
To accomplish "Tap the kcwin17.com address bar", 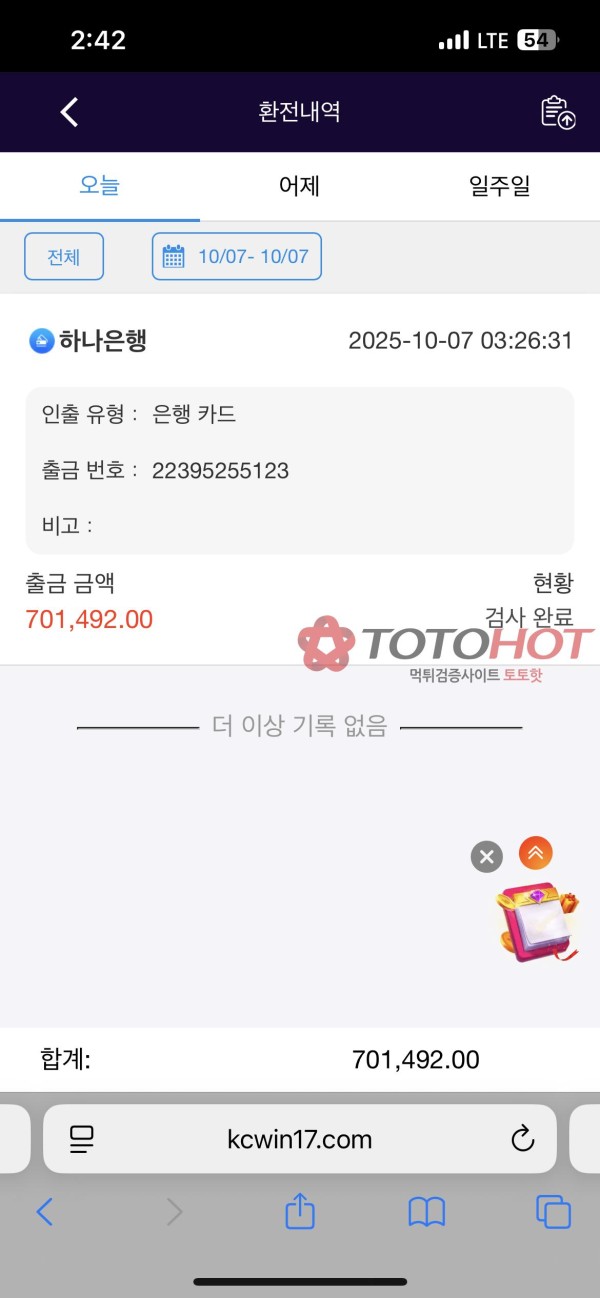I will 300,1138.
